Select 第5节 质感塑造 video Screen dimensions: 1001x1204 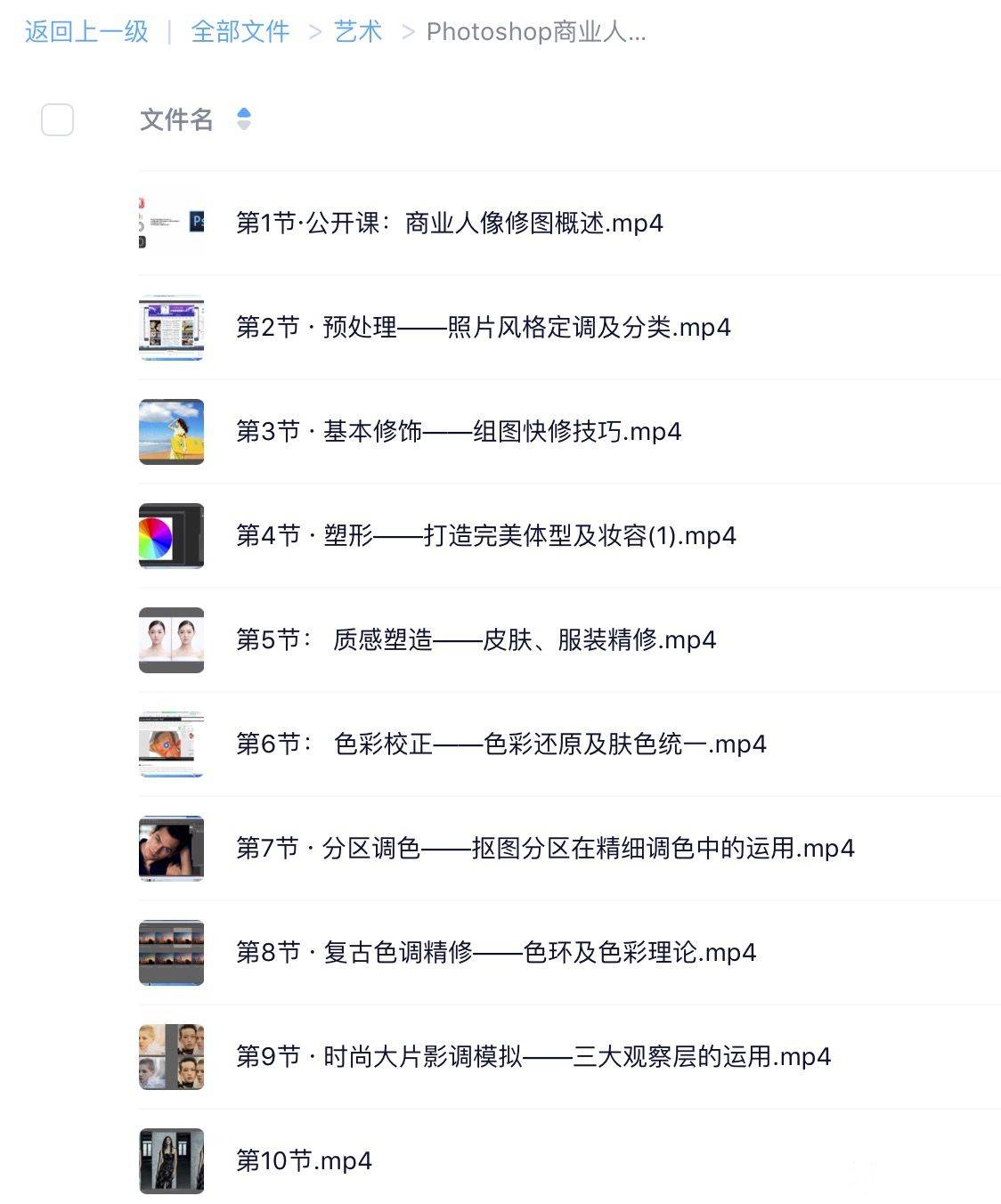point(476,639)
